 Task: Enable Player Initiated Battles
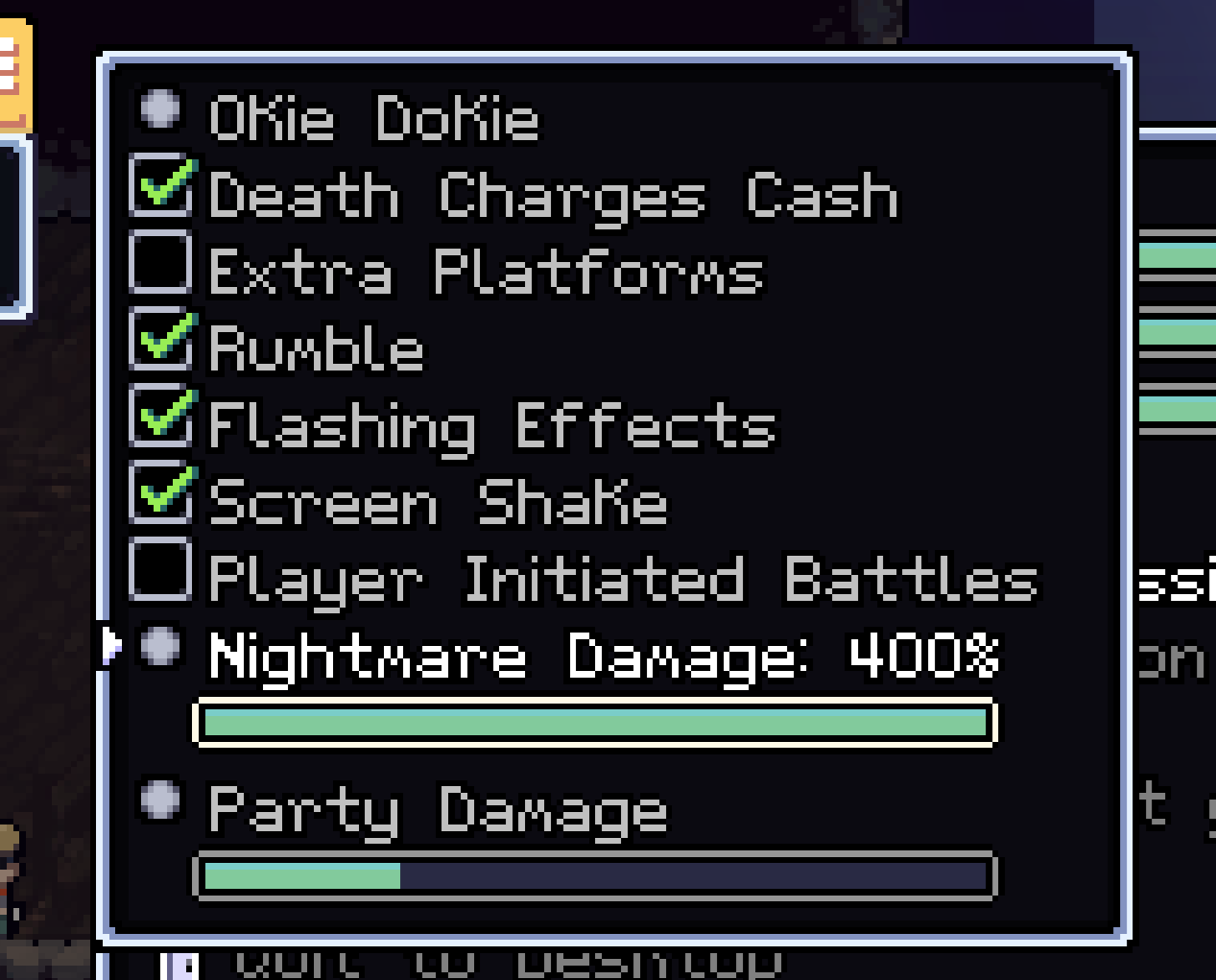[161, 569]
